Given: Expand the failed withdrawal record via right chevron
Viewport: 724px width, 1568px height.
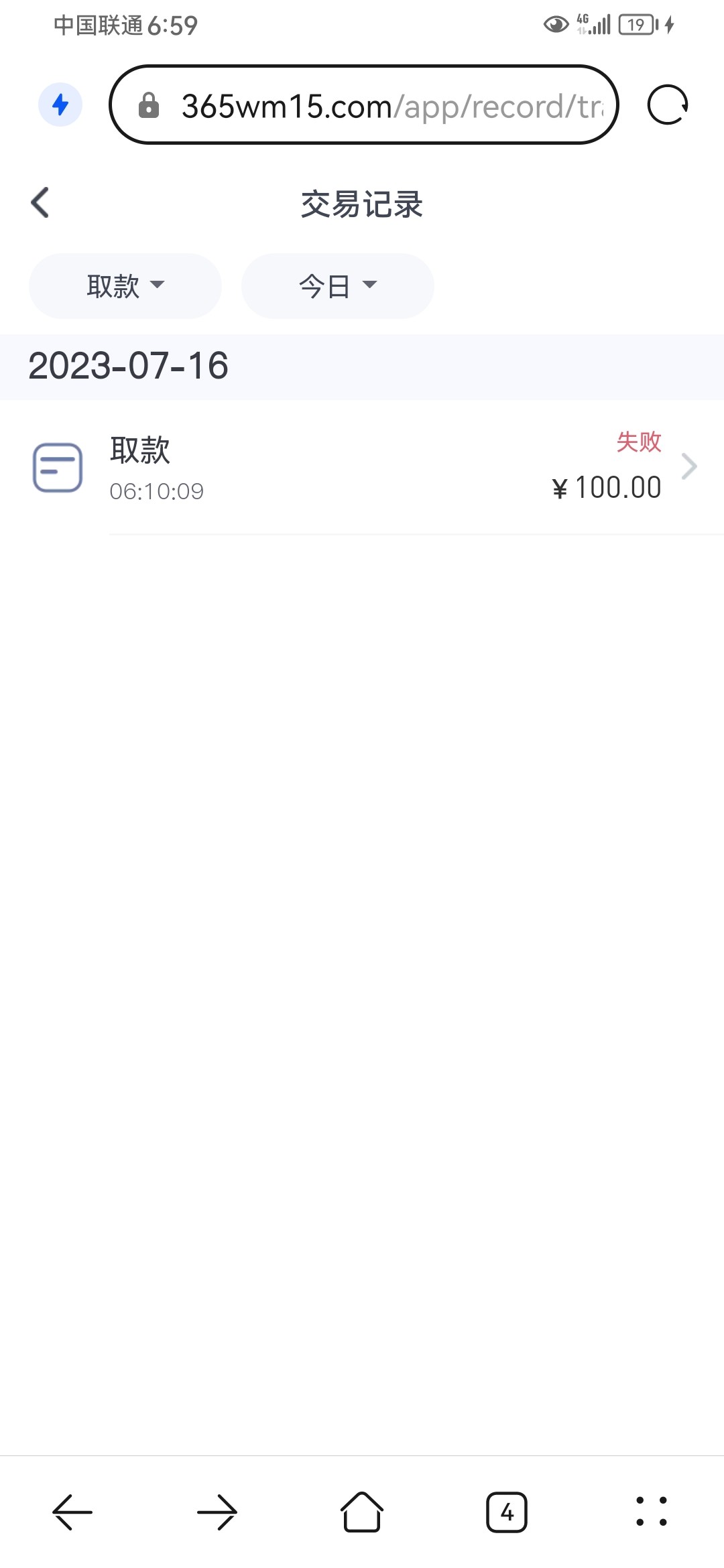Looking at the screenshot, I should click(689, 466).
